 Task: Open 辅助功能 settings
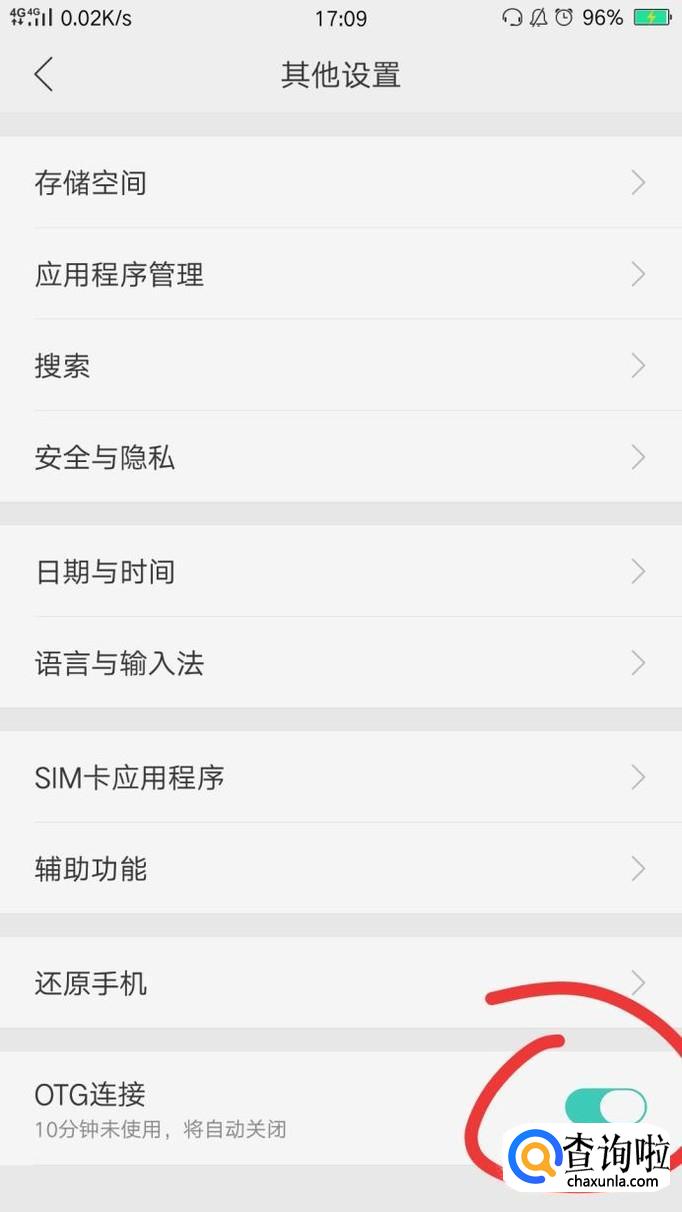(x=340, y=869)
